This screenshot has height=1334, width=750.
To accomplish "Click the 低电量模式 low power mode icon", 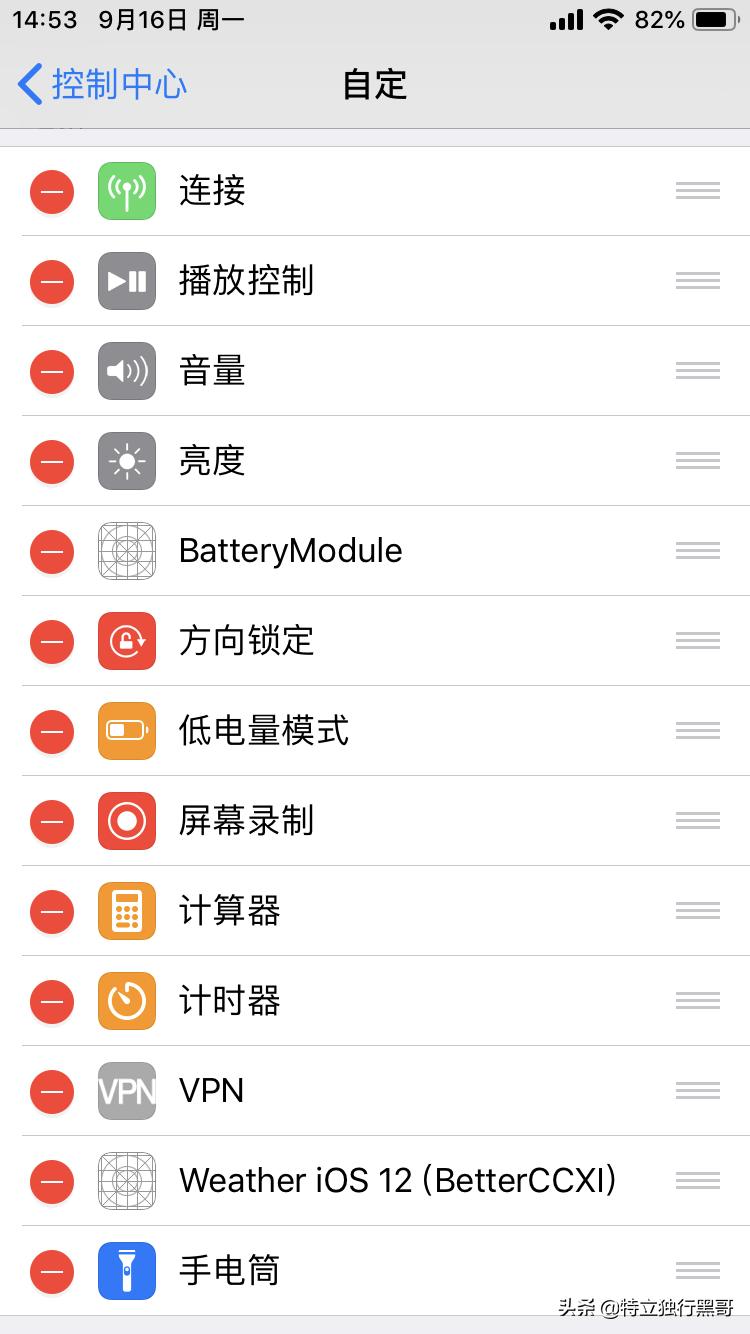I will (126, 731).
